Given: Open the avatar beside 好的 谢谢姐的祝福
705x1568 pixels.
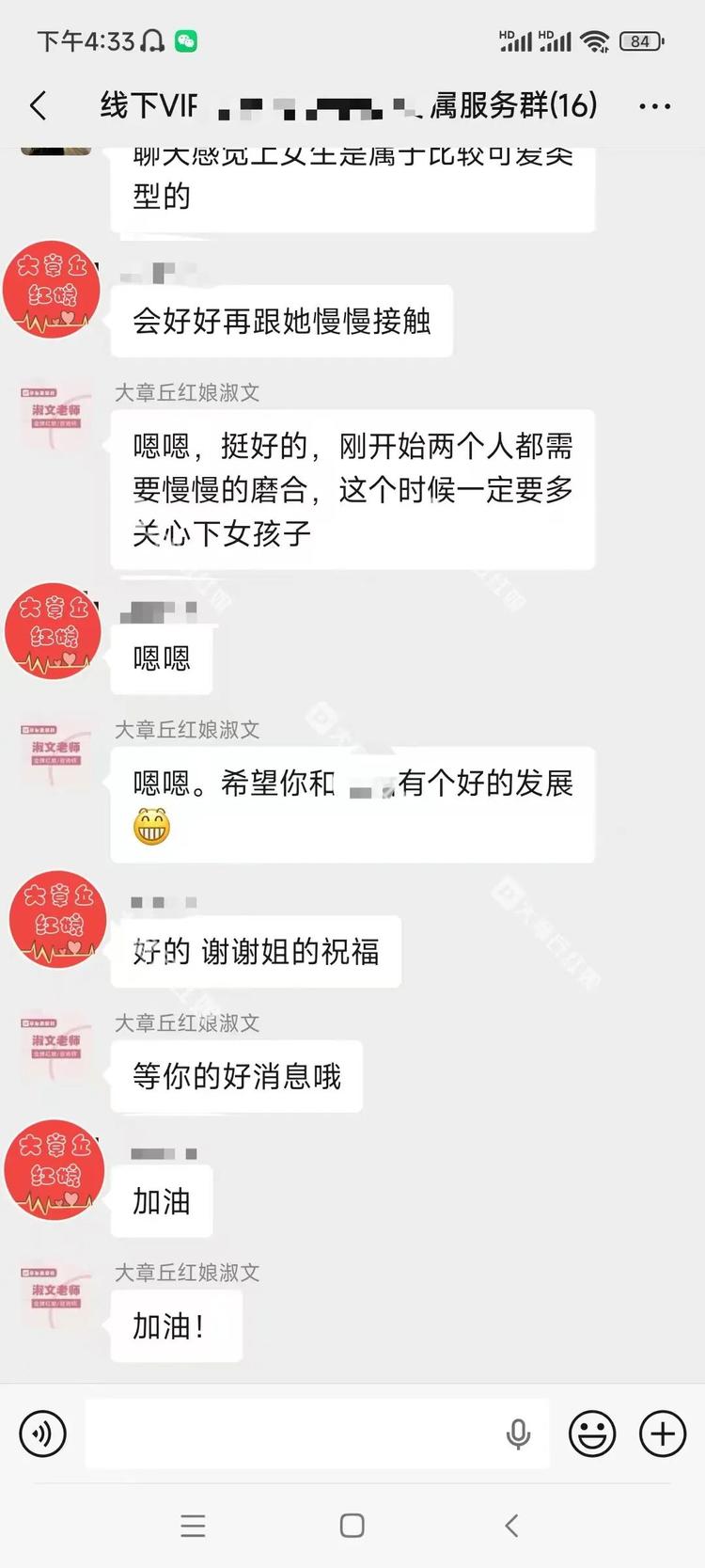Looking at the screenshot, I should 56,921.
